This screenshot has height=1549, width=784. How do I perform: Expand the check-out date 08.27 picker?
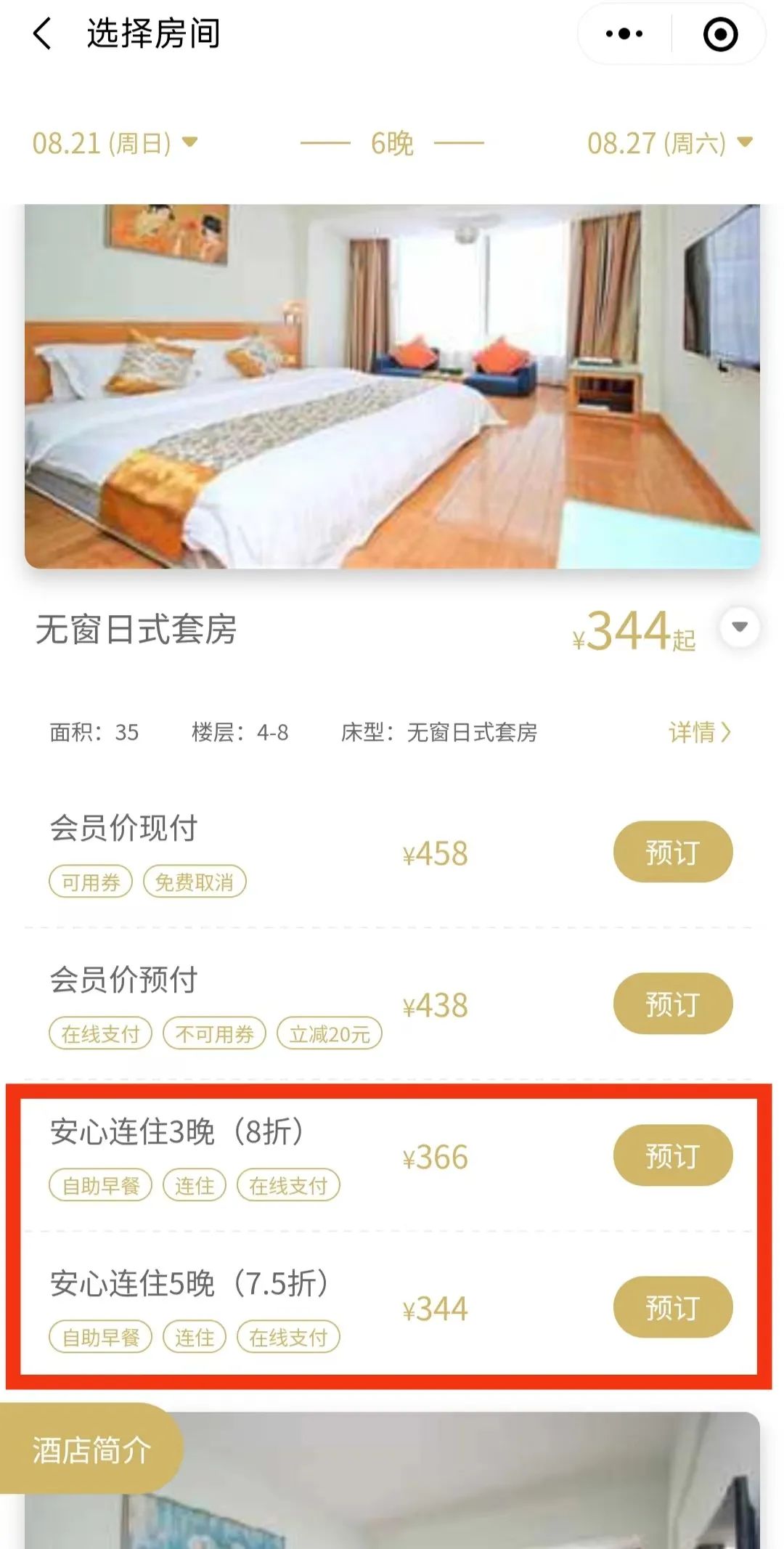point(664,142)
